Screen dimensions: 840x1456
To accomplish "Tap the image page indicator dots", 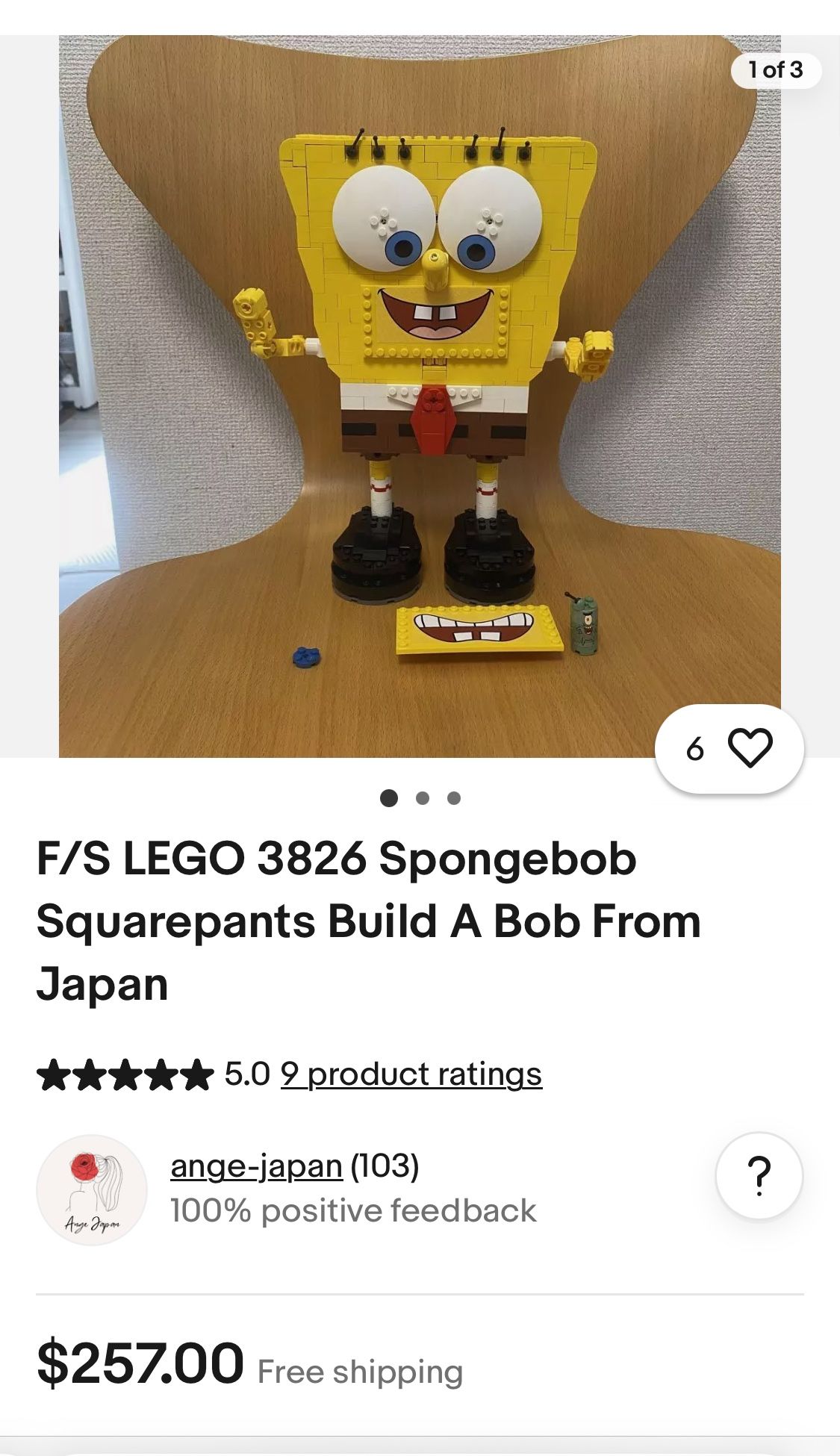I will (x=420, y=798).
